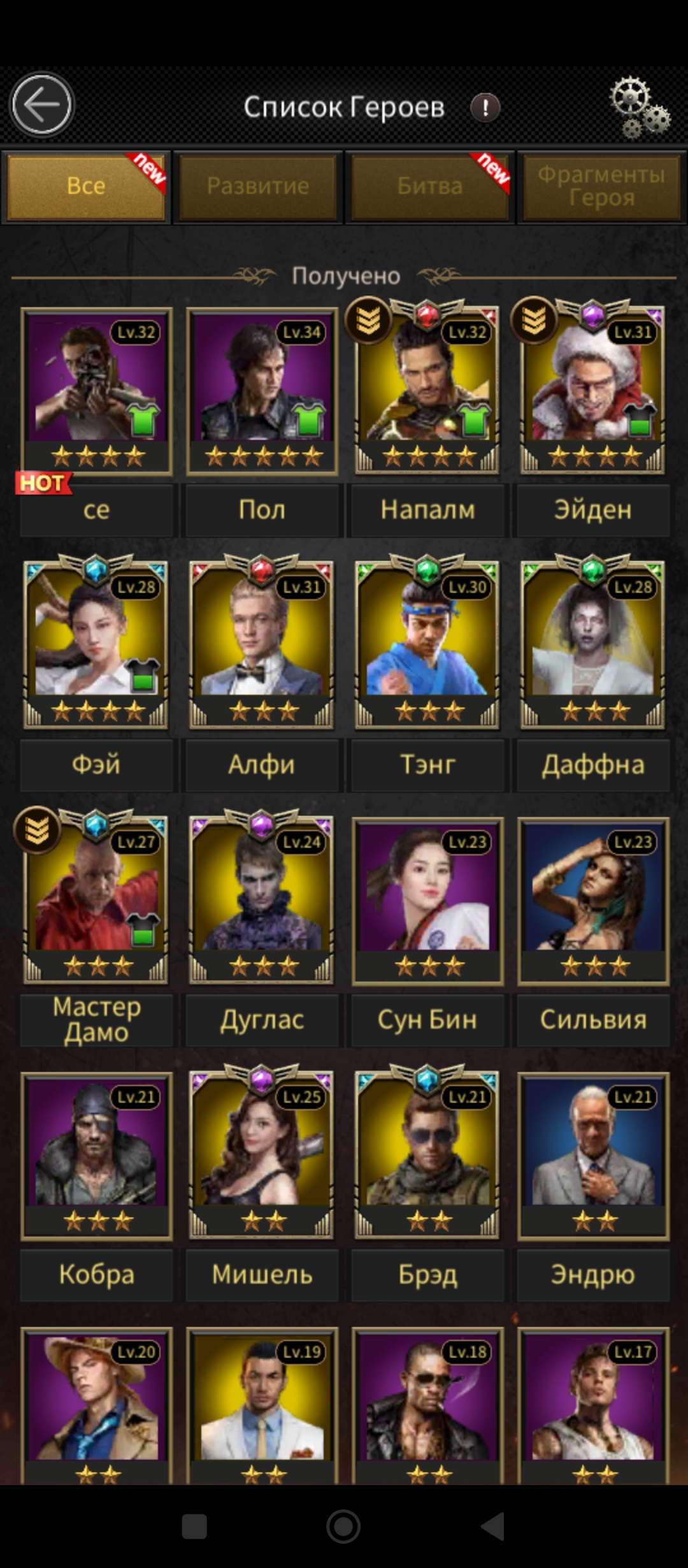View hero Фэй details
The height and width of the screenshot is (1568, 688).
tap(96, 644)
